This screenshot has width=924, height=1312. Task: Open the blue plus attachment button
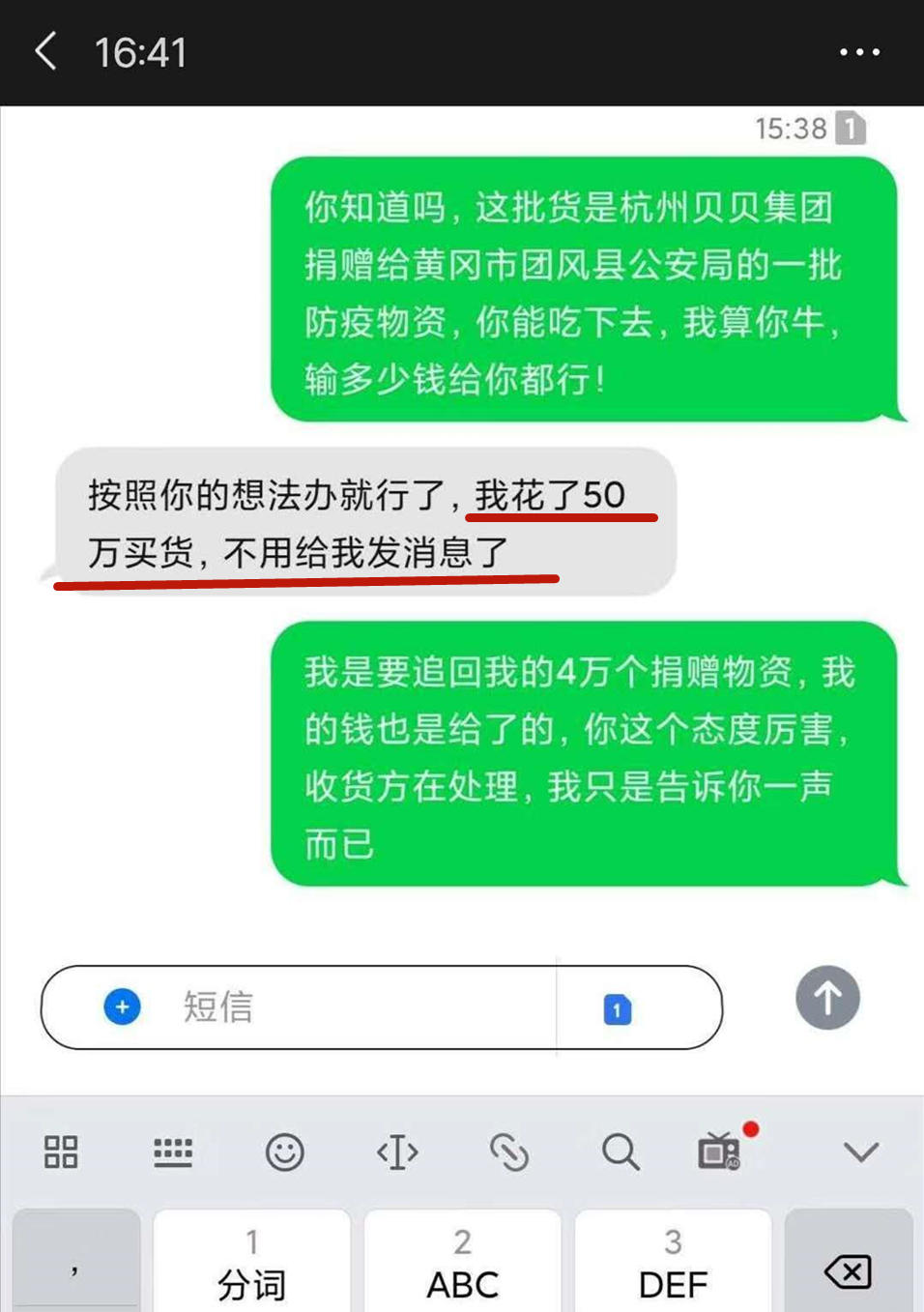[122, 1006]
